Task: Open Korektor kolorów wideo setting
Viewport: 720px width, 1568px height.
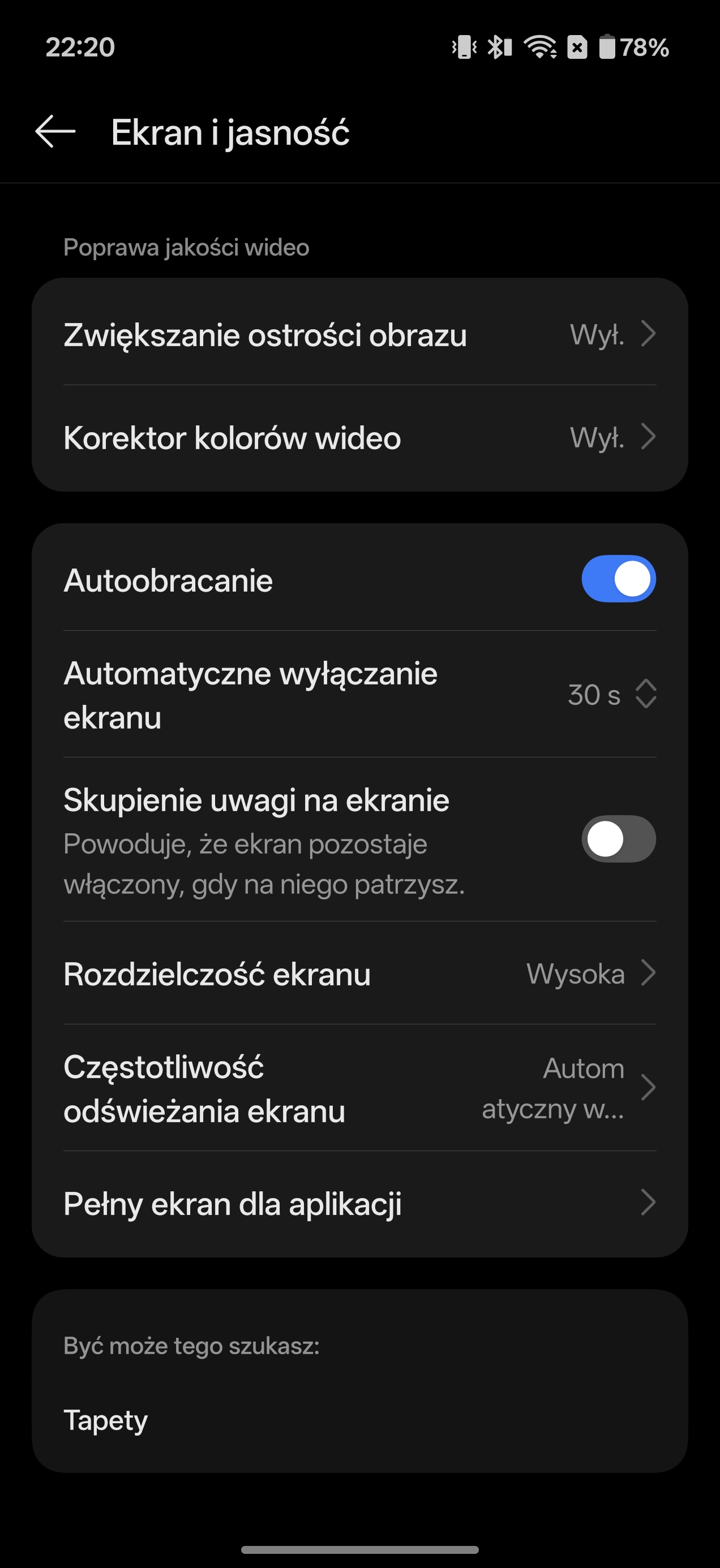Action: [x=359, y=438]
